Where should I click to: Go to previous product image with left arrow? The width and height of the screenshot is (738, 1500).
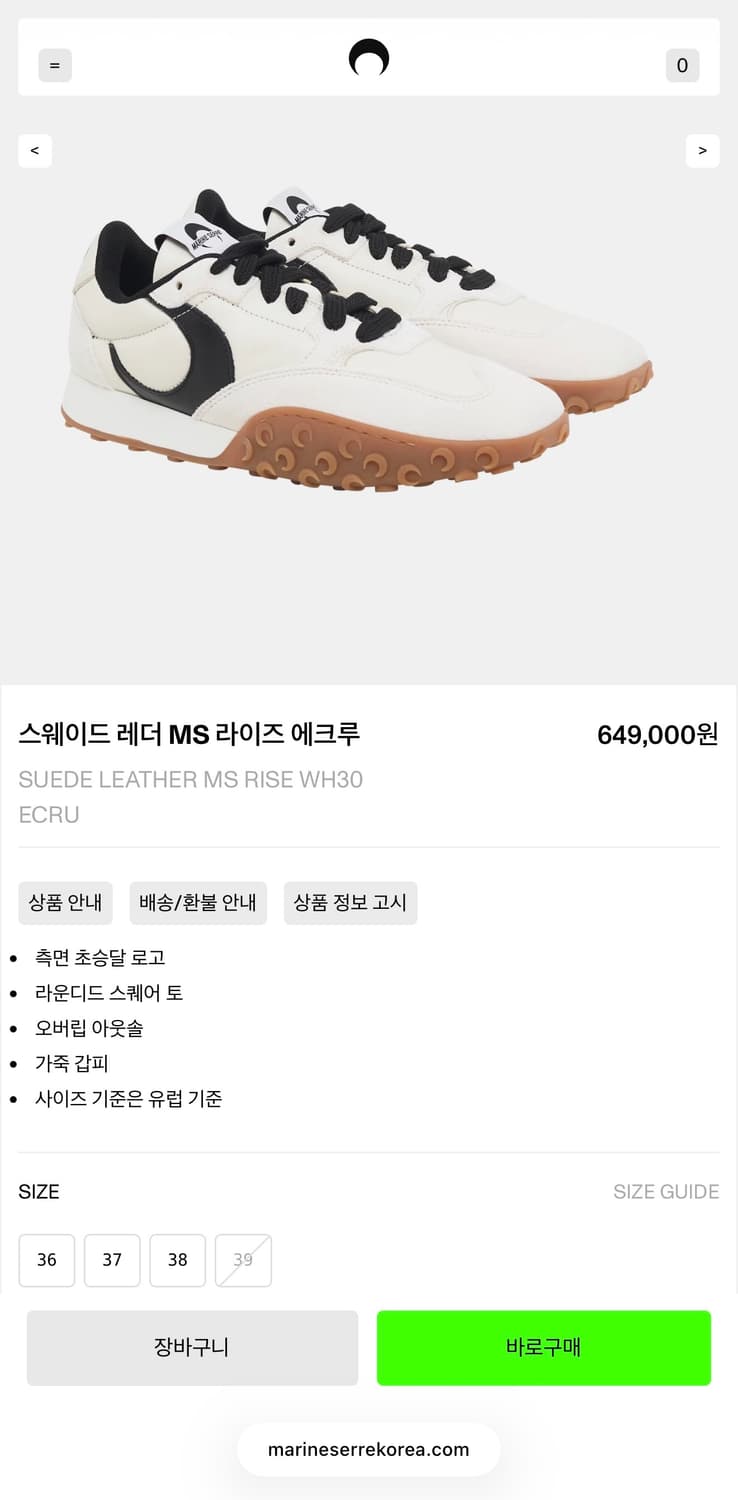tap(35, 150)
